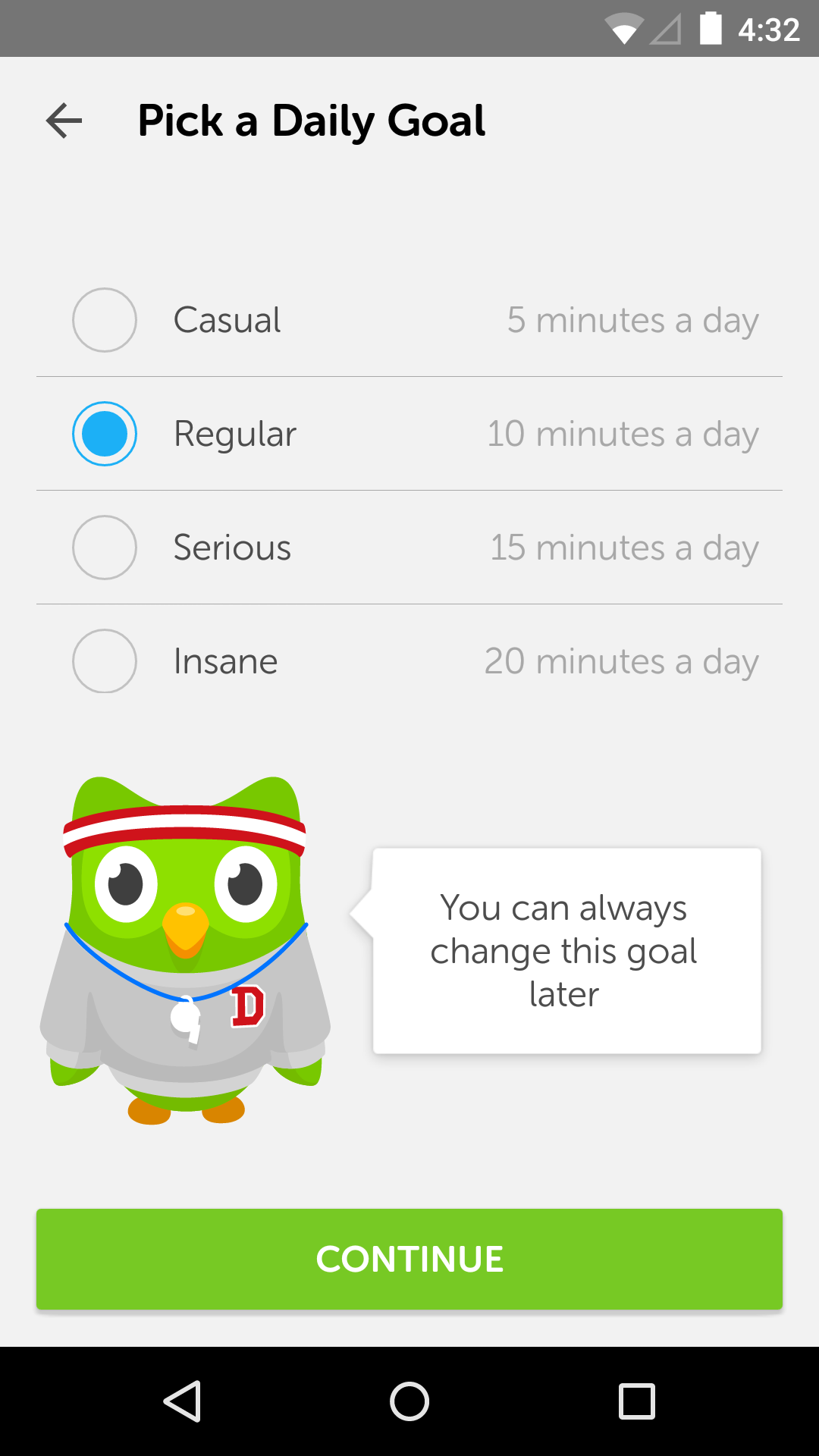The width and height of the screenshot is (819, 1456).
Task: Deselect the Regular goal radio button
Action: tap(104, 433)
